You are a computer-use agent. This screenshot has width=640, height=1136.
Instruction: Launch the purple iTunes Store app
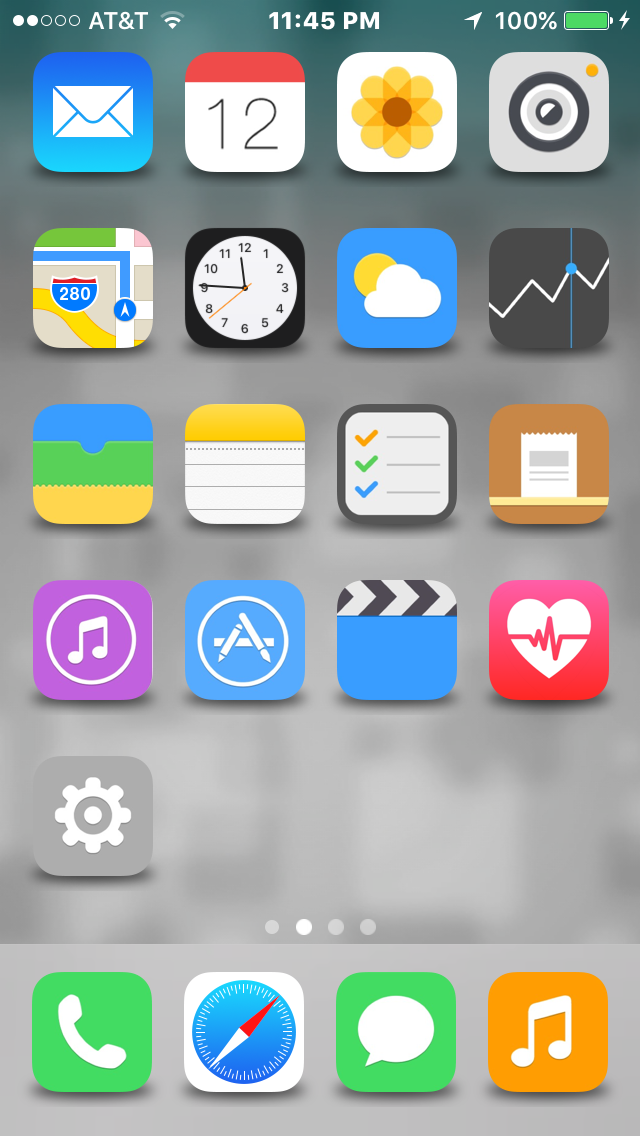(93, 640)
